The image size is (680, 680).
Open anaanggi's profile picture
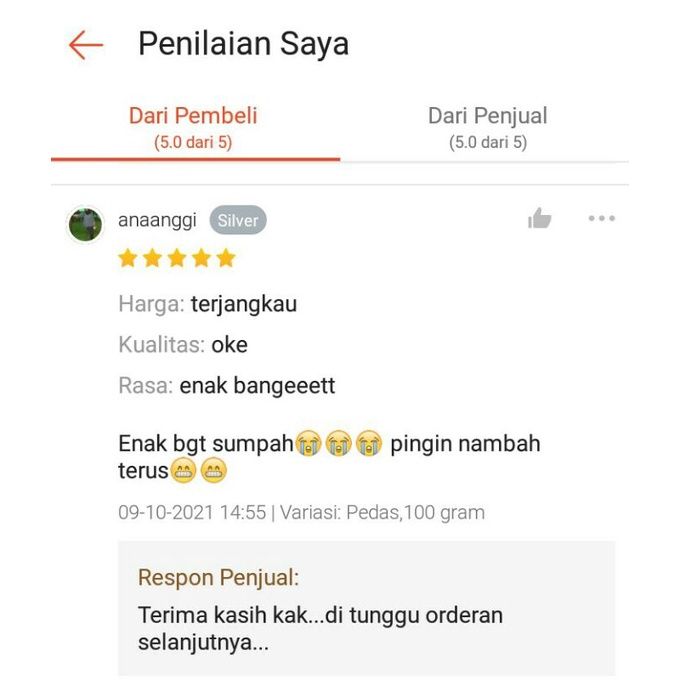[x=85, y=225]
